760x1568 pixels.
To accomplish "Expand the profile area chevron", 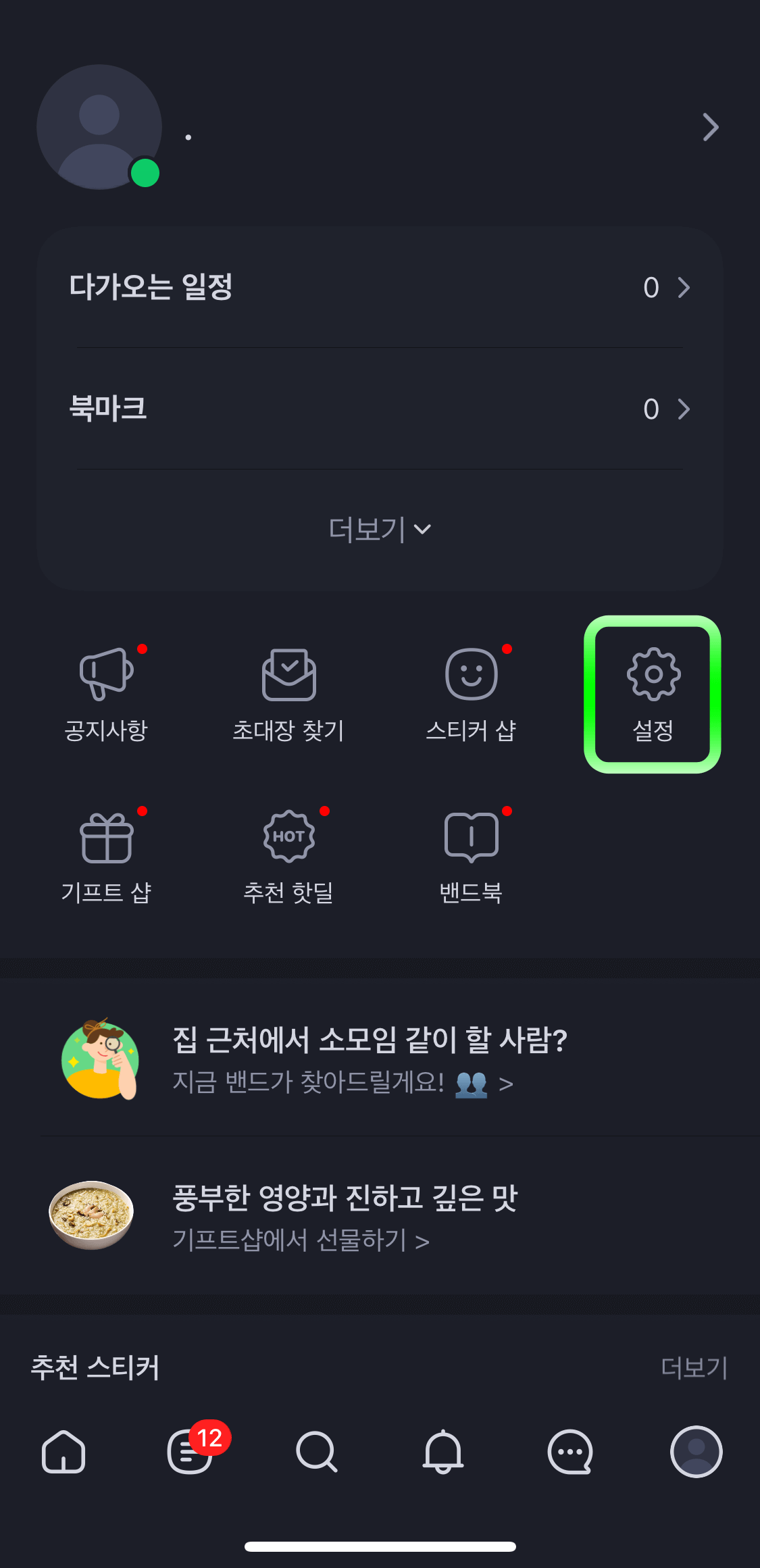I will (709, 128).
